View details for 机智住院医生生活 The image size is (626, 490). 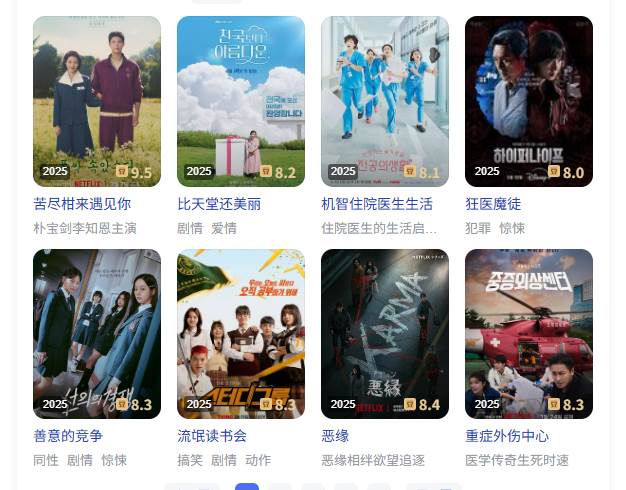[x=385, y=101]
